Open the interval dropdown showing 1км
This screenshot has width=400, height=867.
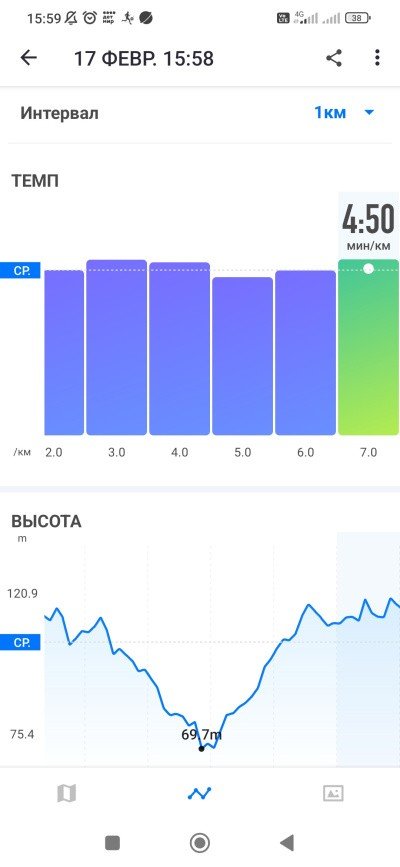pyautogui.click(x=344, y=113)
